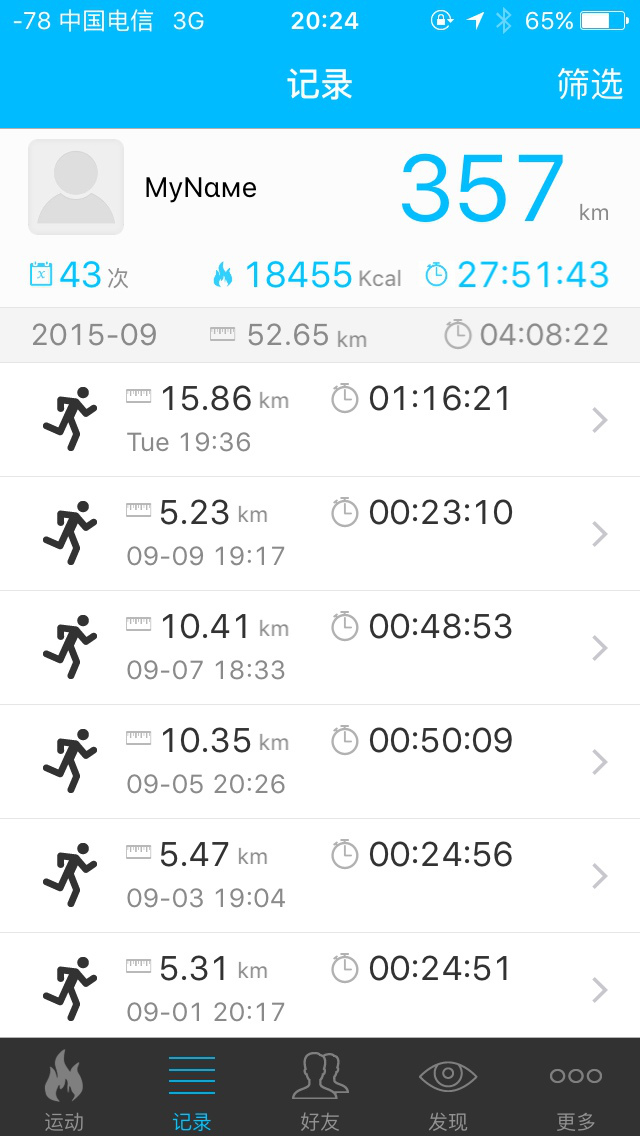Switch to the 发现 discover tab

pos(448,1088)
